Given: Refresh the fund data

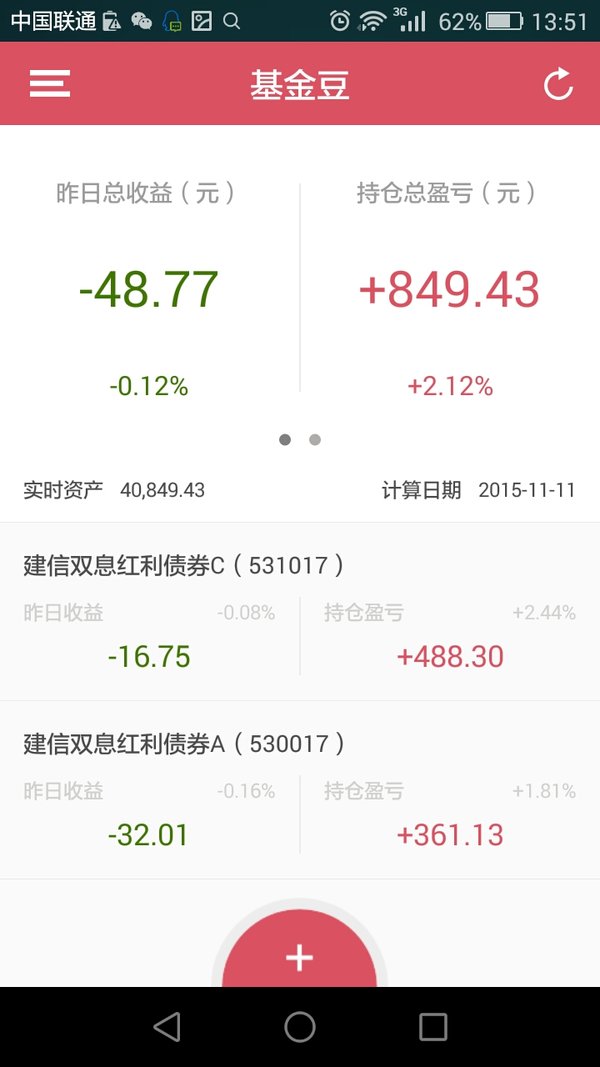Looking at the screenshot, I should 558,84.
